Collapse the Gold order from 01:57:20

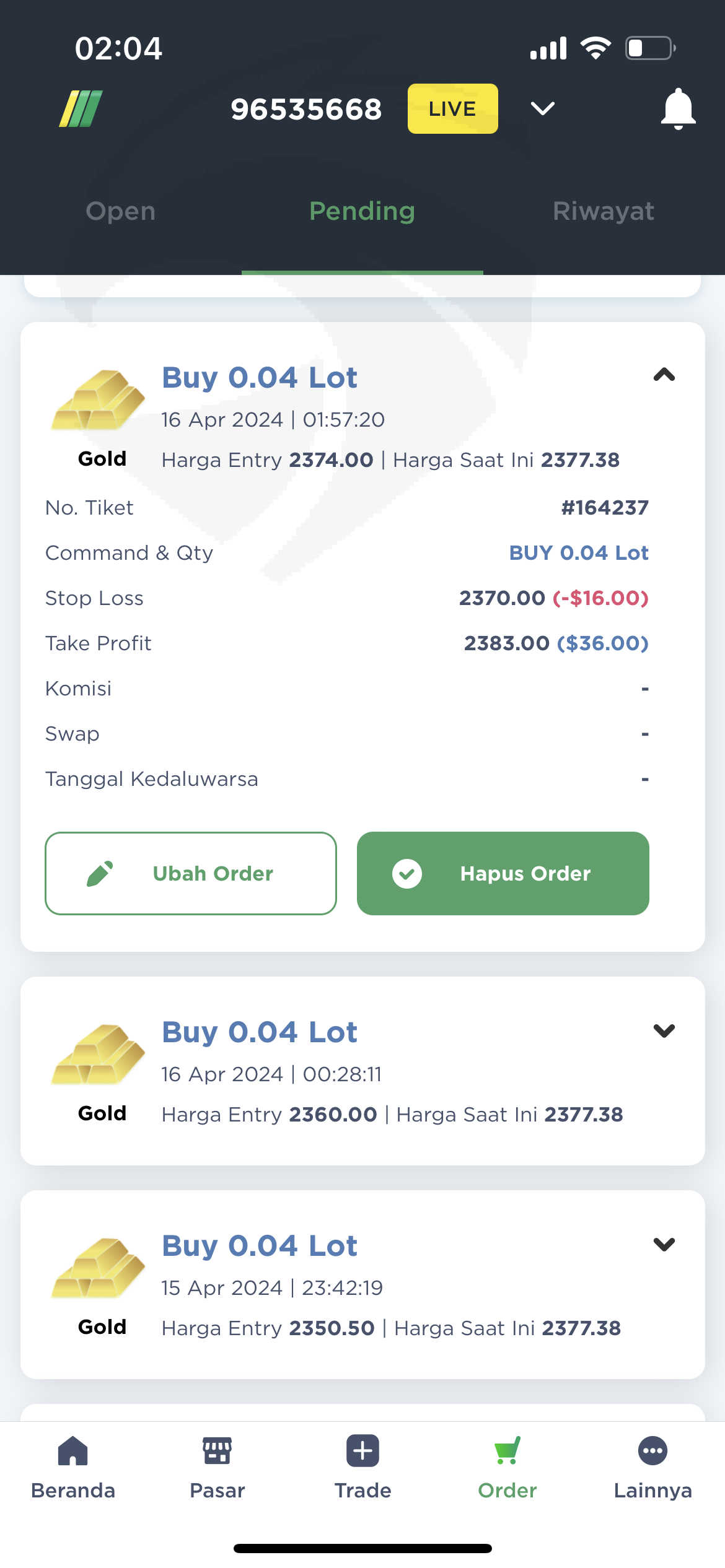(664, 375)
